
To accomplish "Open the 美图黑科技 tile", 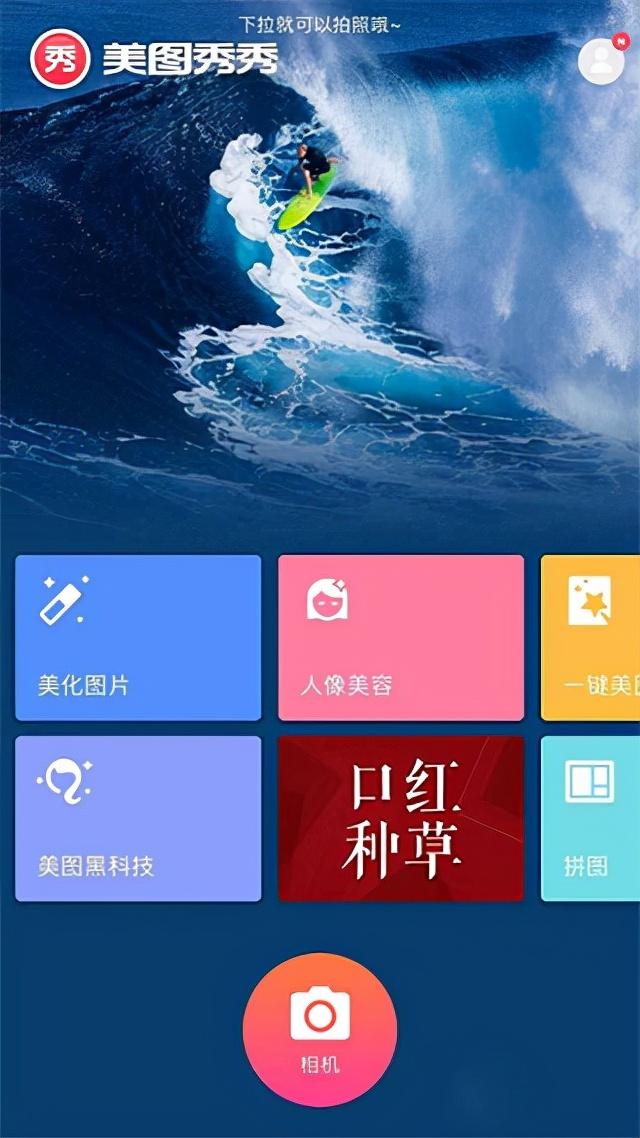I will (138, 819).
